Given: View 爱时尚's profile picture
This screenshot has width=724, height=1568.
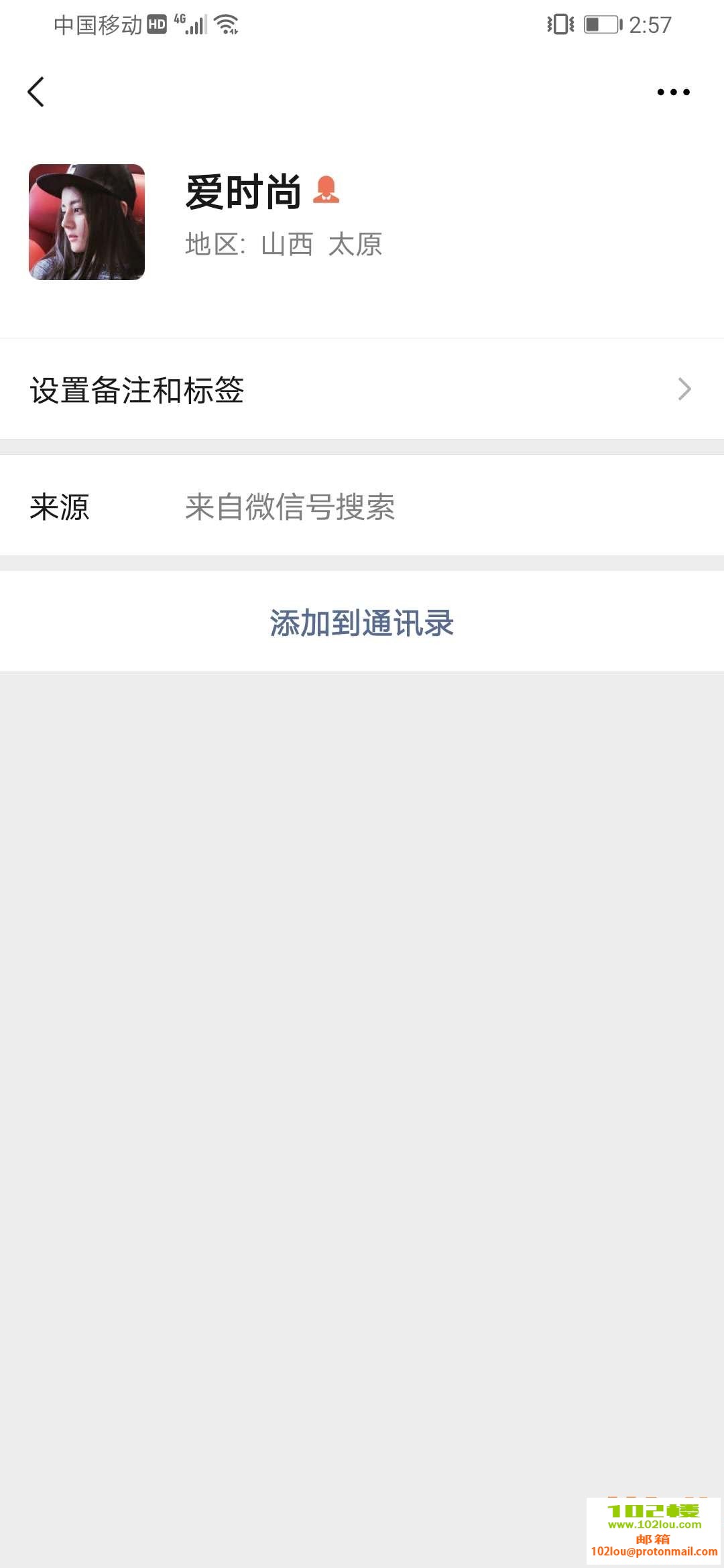Looking at the screenshot, I should coord(86,222).
